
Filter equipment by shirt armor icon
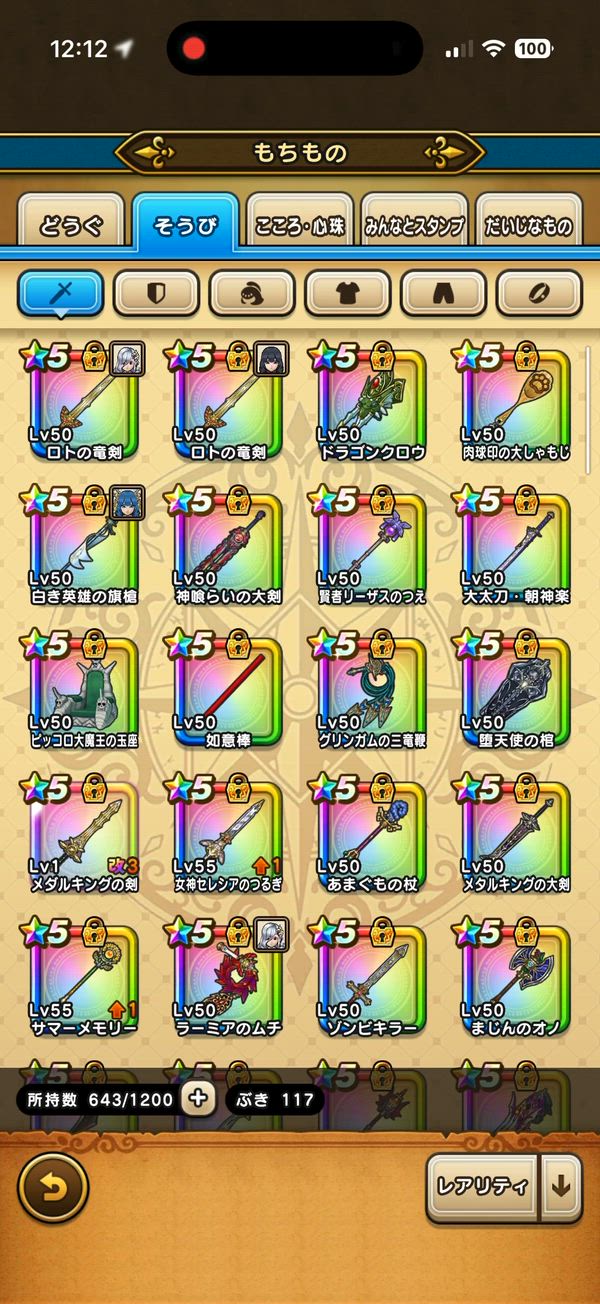click(348, 293)
